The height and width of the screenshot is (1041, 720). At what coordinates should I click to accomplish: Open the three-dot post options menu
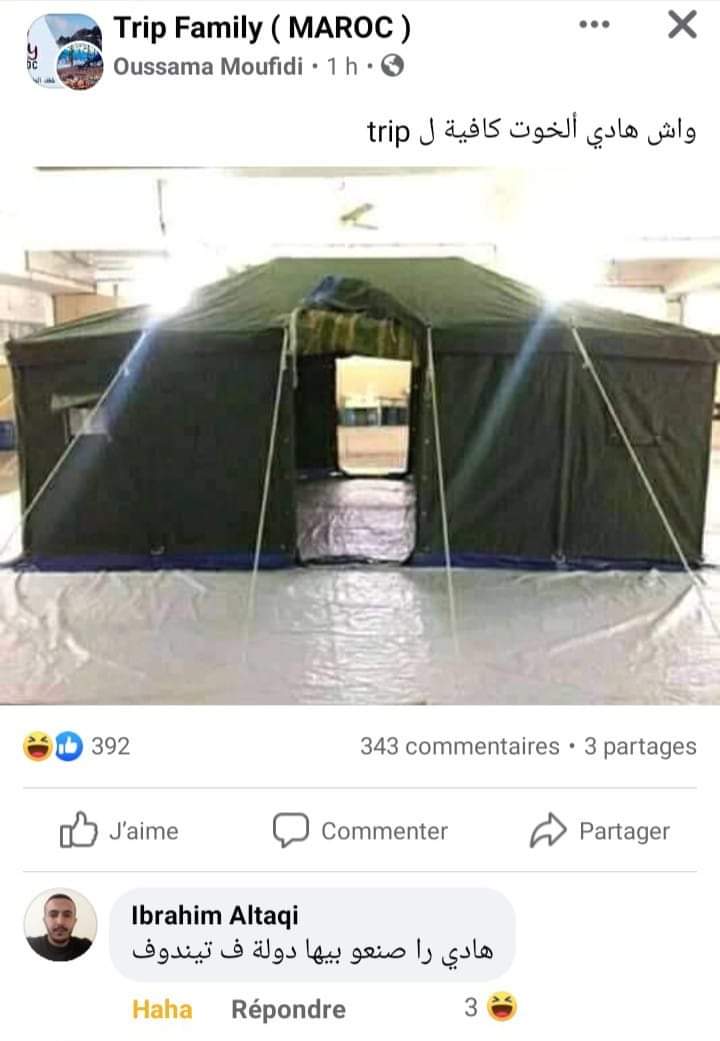click(x=594, y=24)
